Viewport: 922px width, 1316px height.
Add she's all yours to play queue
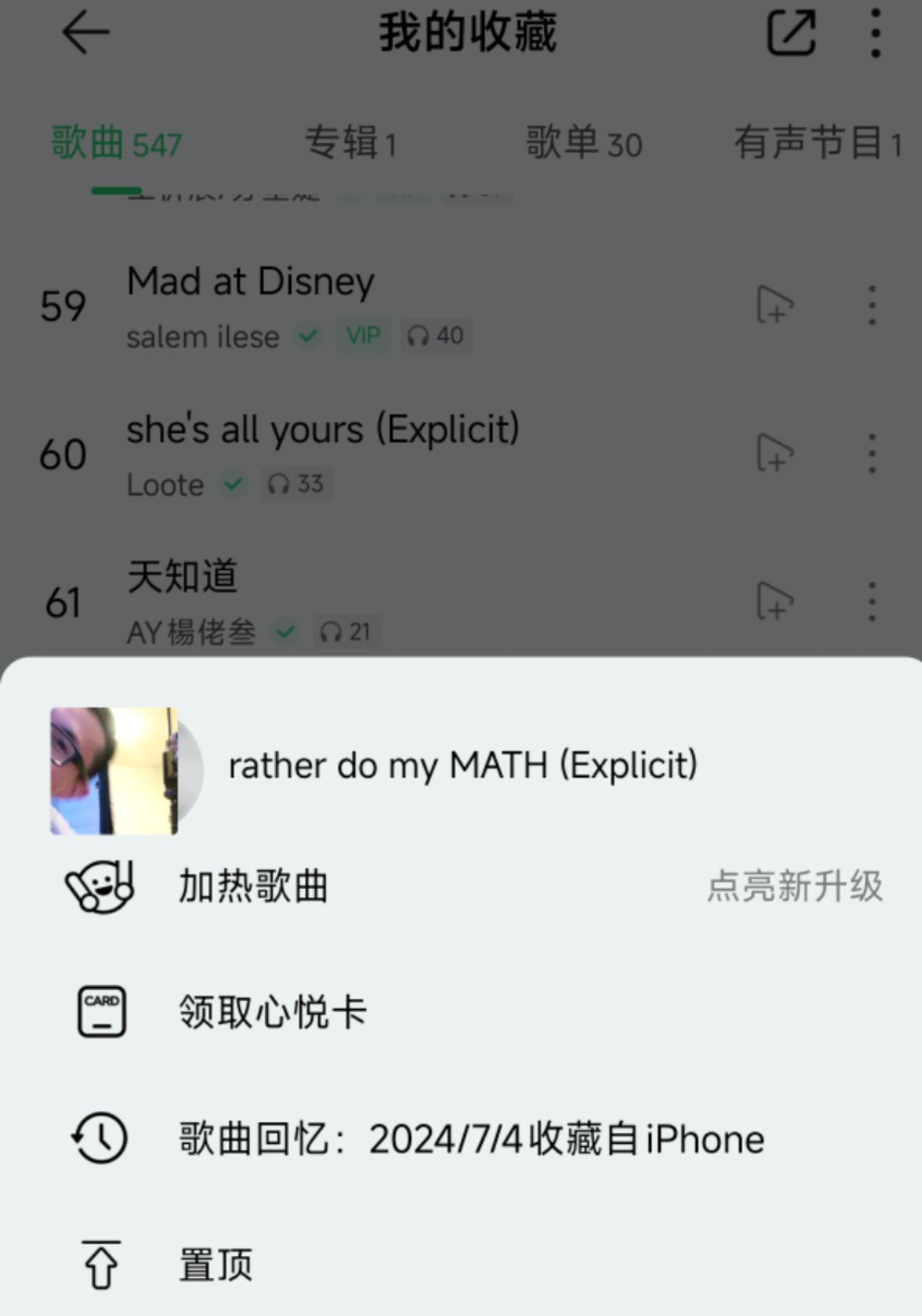[774, 453]
